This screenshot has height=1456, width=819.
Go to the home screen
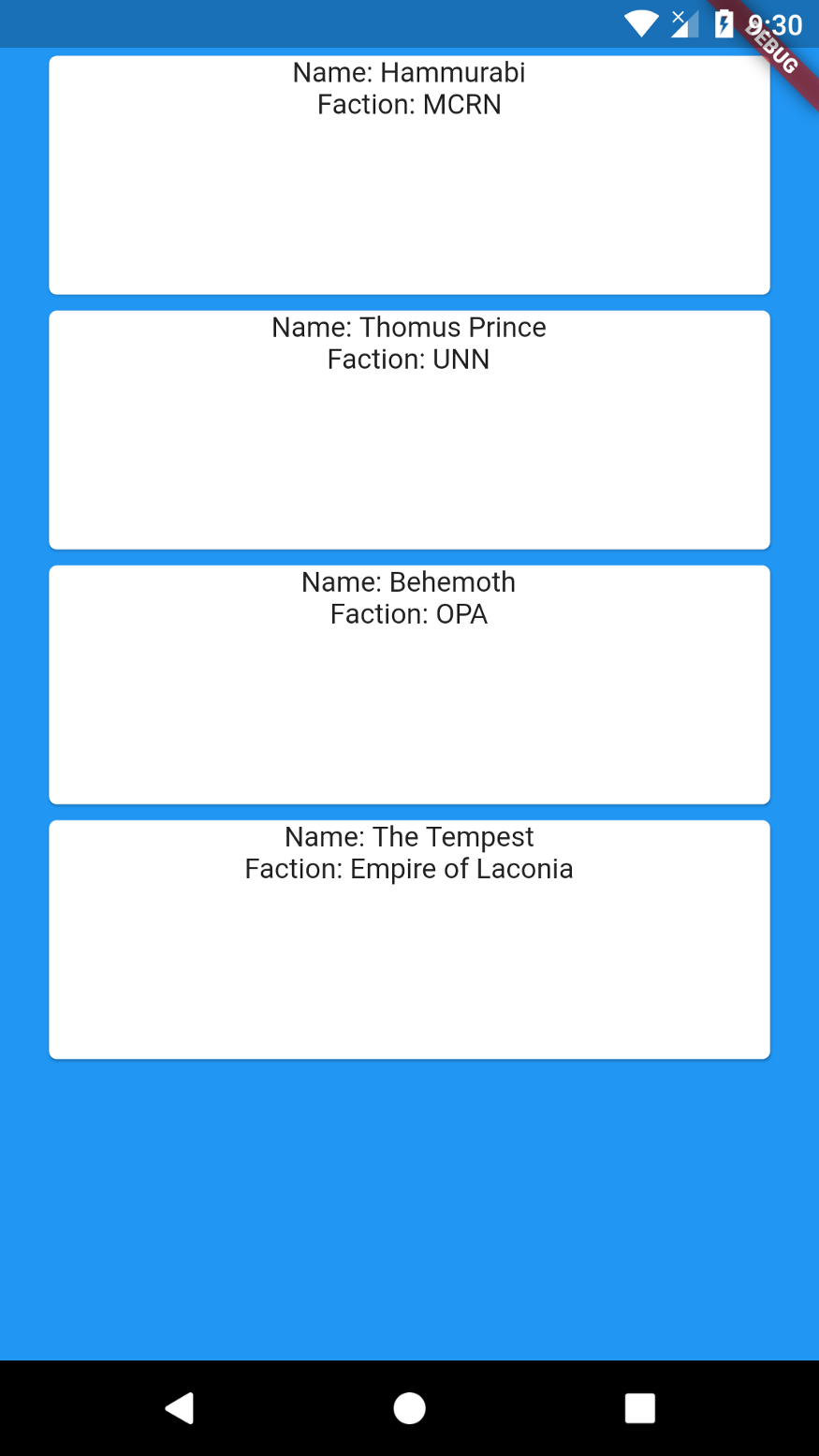pyautogui.click(x=409, y=1408)
